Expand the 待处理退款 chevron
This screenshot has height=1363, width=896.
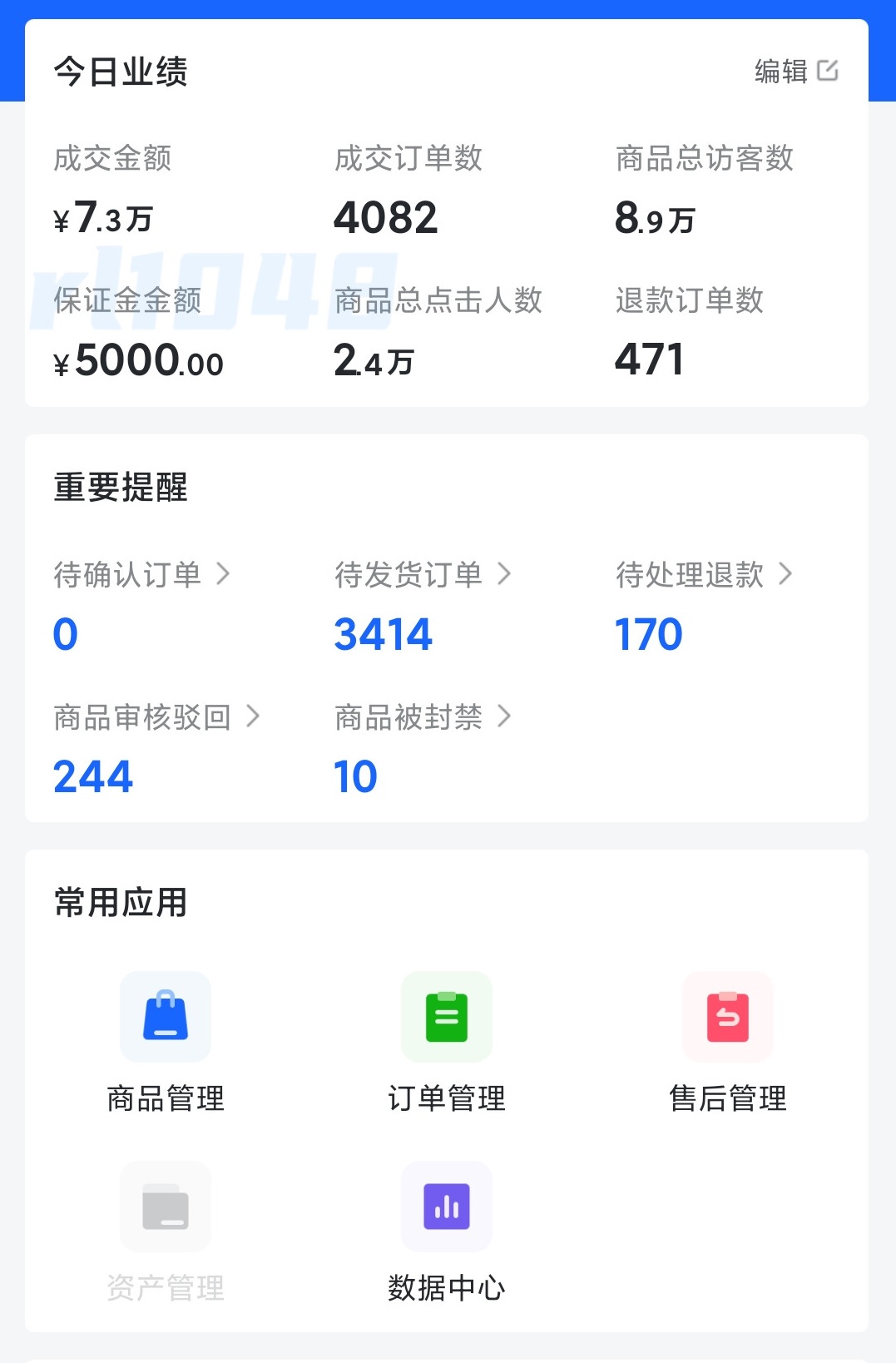pos(785,574)
